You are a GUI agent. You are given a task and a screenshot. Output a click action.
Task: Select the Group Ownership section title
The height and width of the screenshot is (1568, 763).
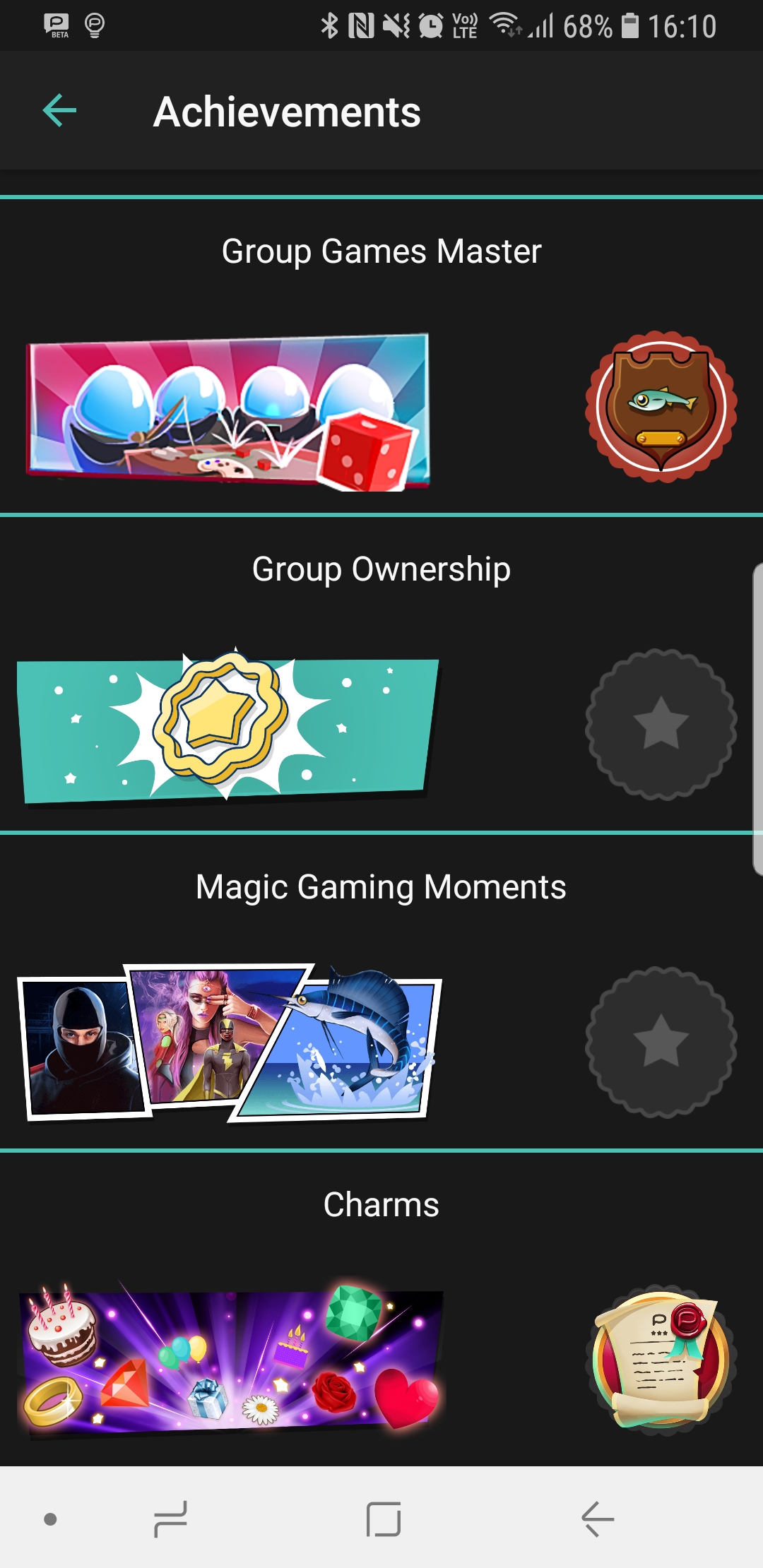click(381, 569)
